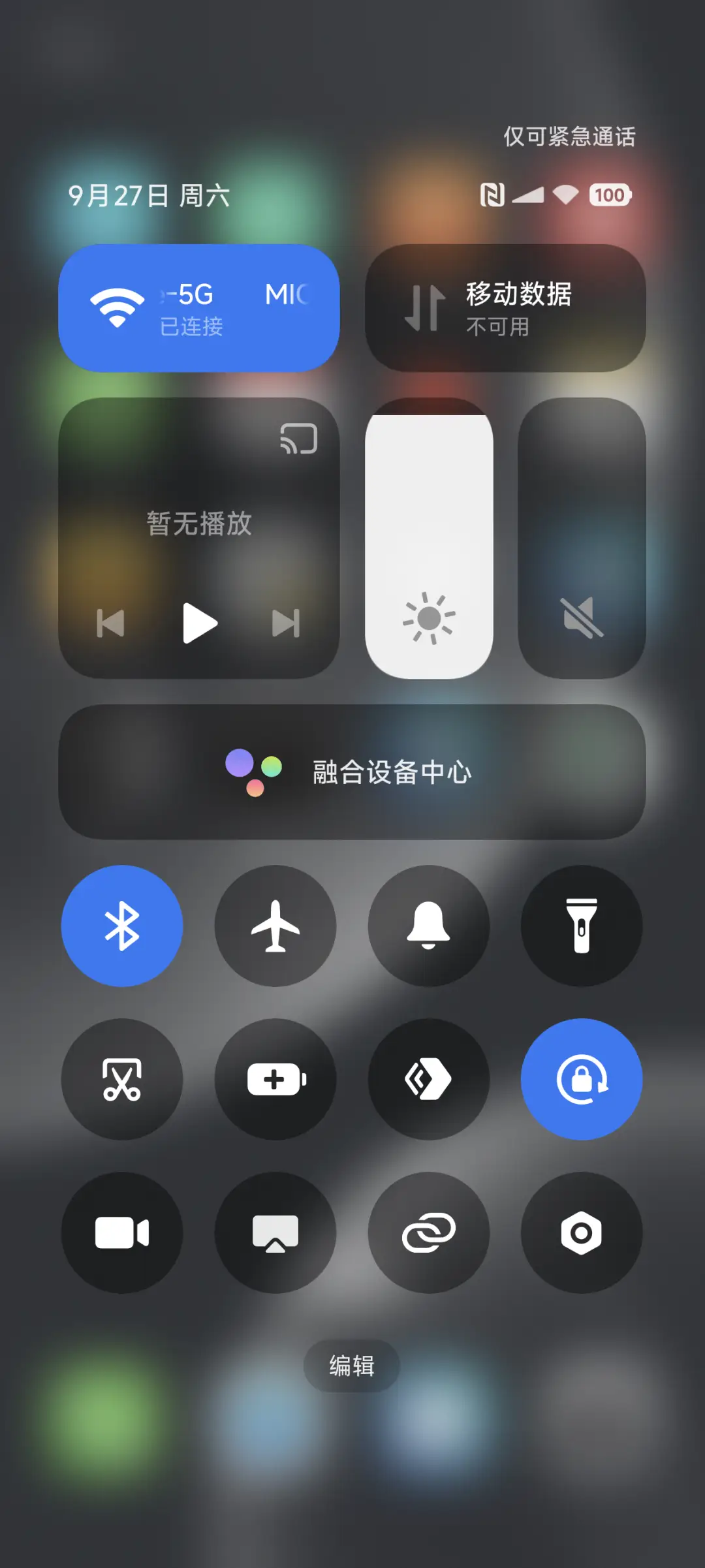The image size is (705, 1568).
Task: Turn on the flashlight
Action: coord(582,926)
